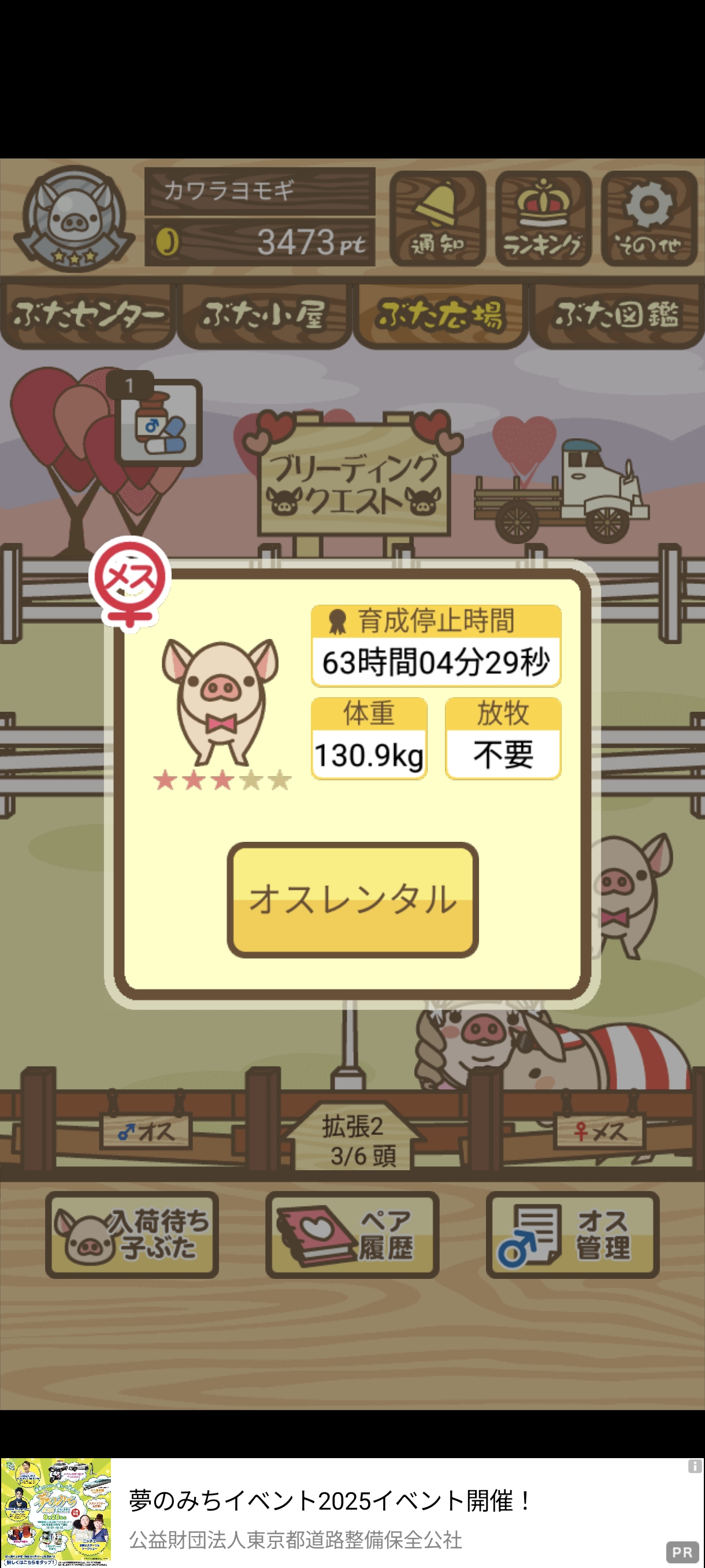Switch to the ぶた図鑑 tab
The height and width of the screenshot is (1568, 705).
615,315
